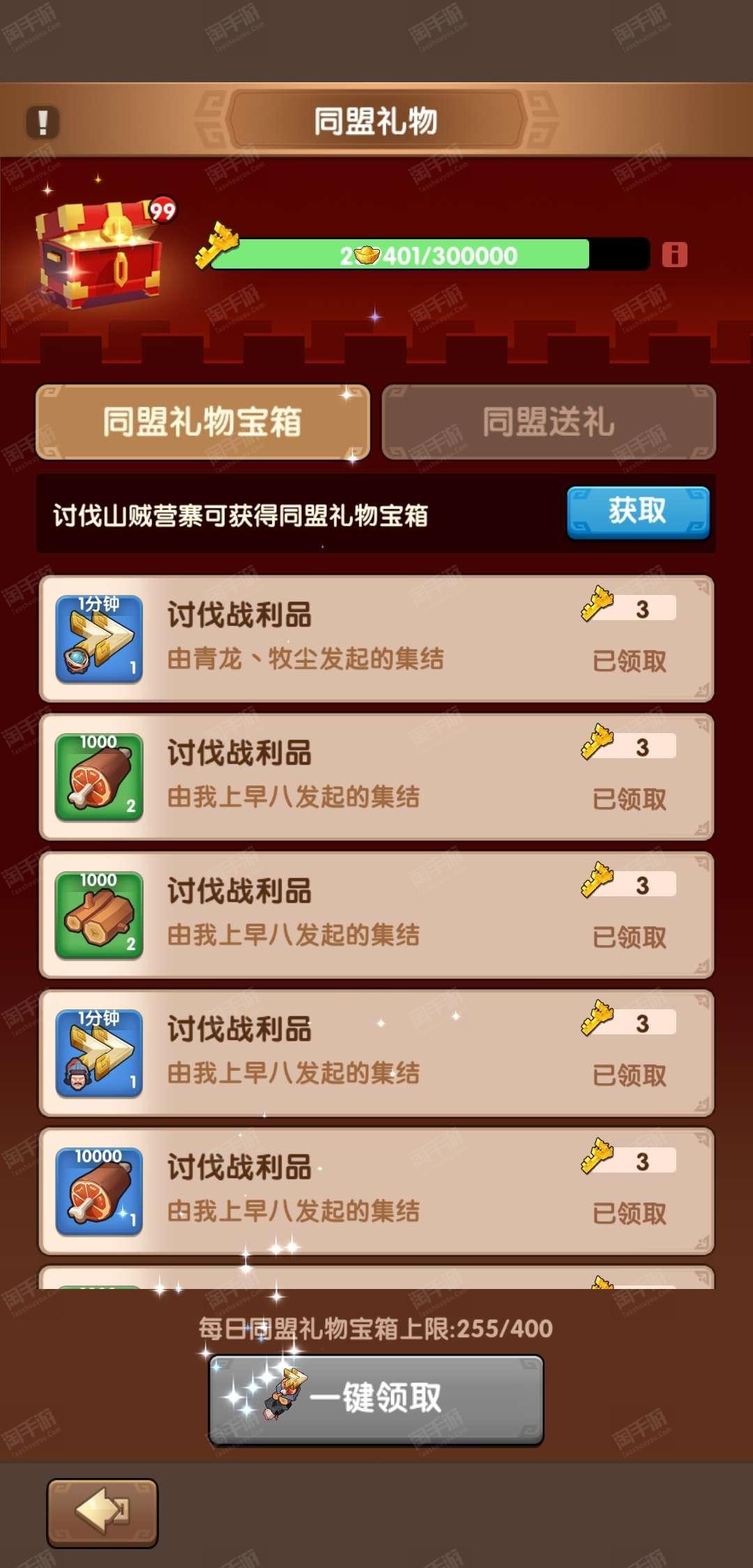
Task: Go back with the arrow button
Action: pyautogui.click(x=102, y=1512)
